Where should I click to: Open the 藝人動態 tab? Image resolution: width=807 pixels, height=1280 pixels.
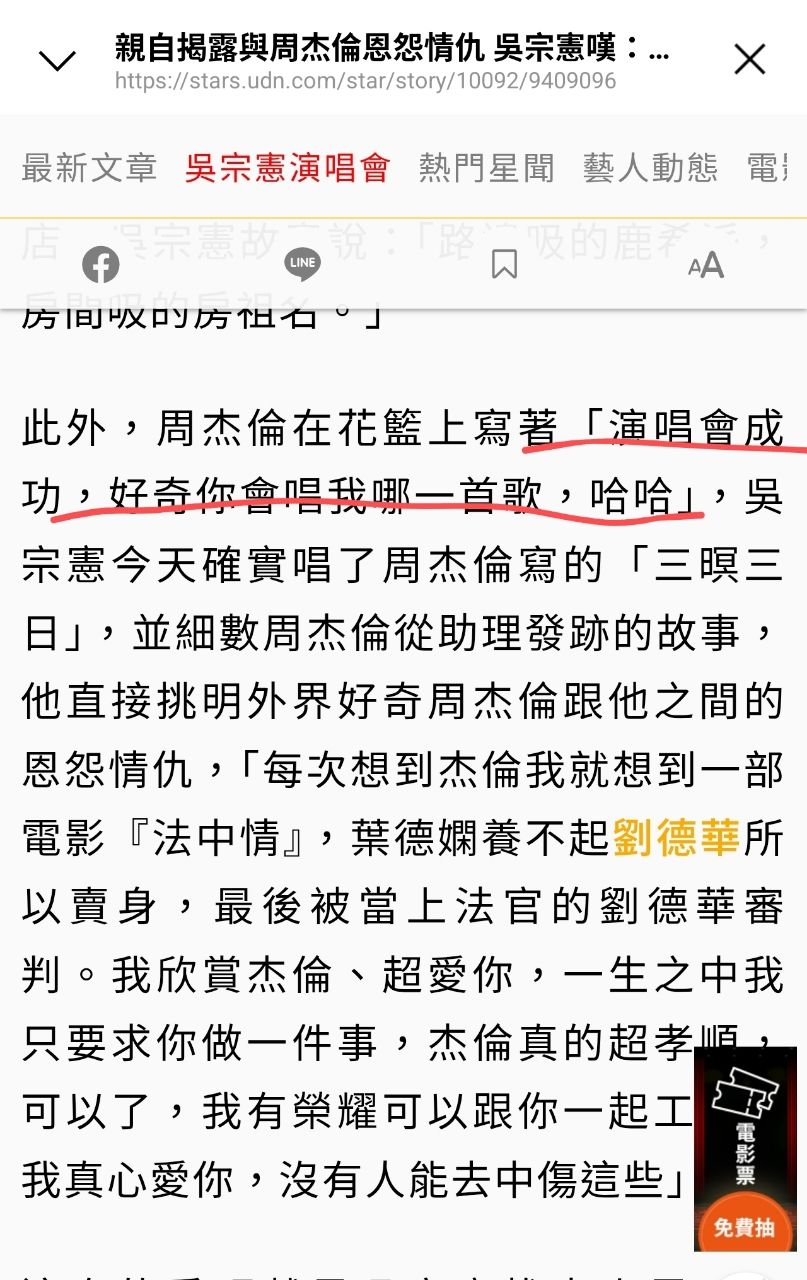(x=651, y=168)
